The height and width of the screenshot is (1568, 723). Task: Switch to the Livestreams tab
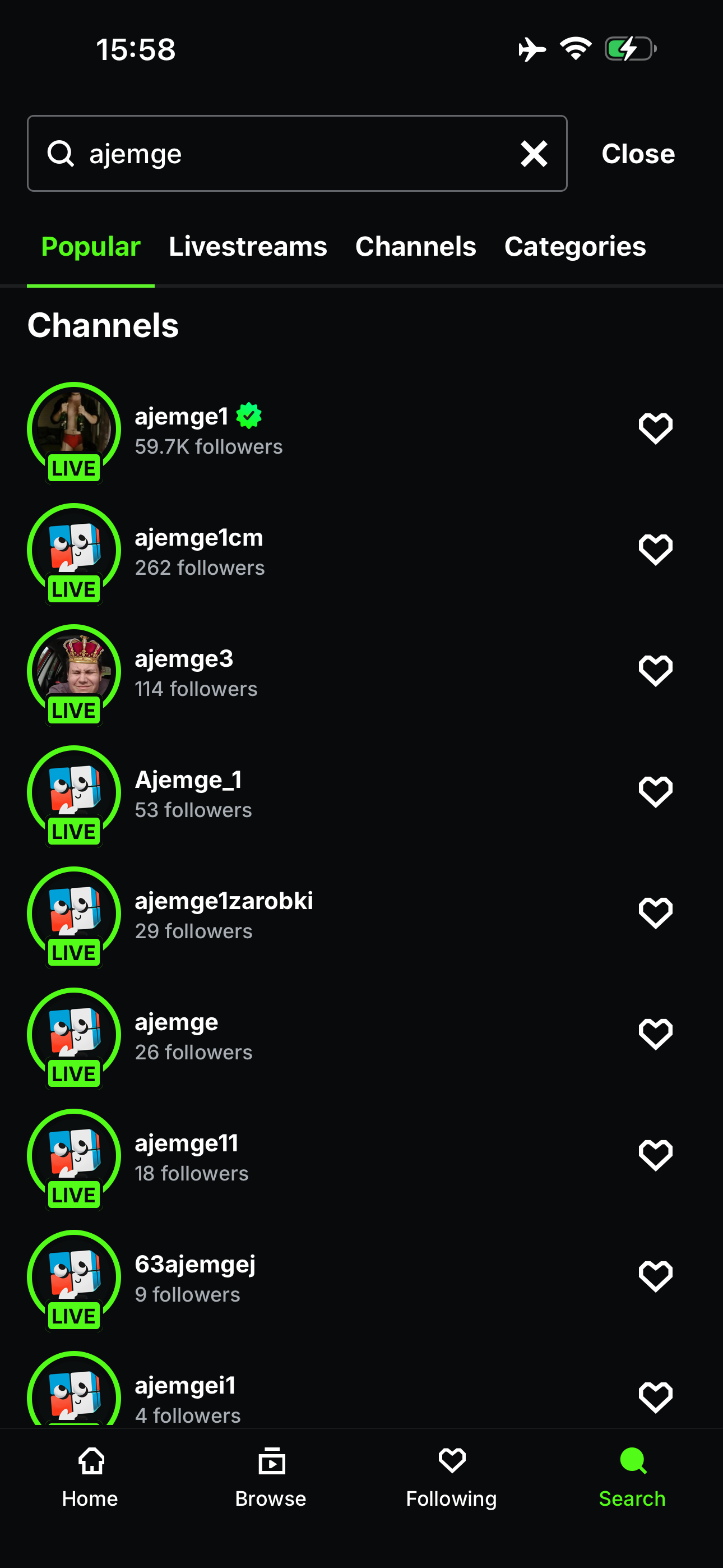248,247
